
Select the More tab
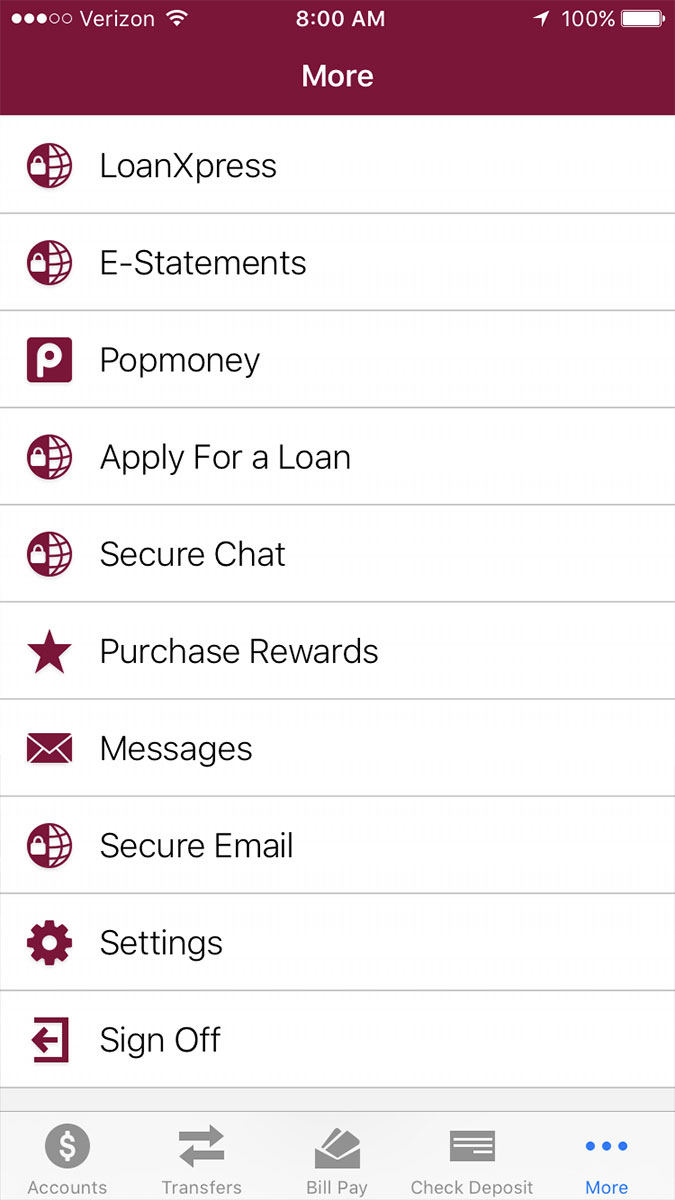607,1157
